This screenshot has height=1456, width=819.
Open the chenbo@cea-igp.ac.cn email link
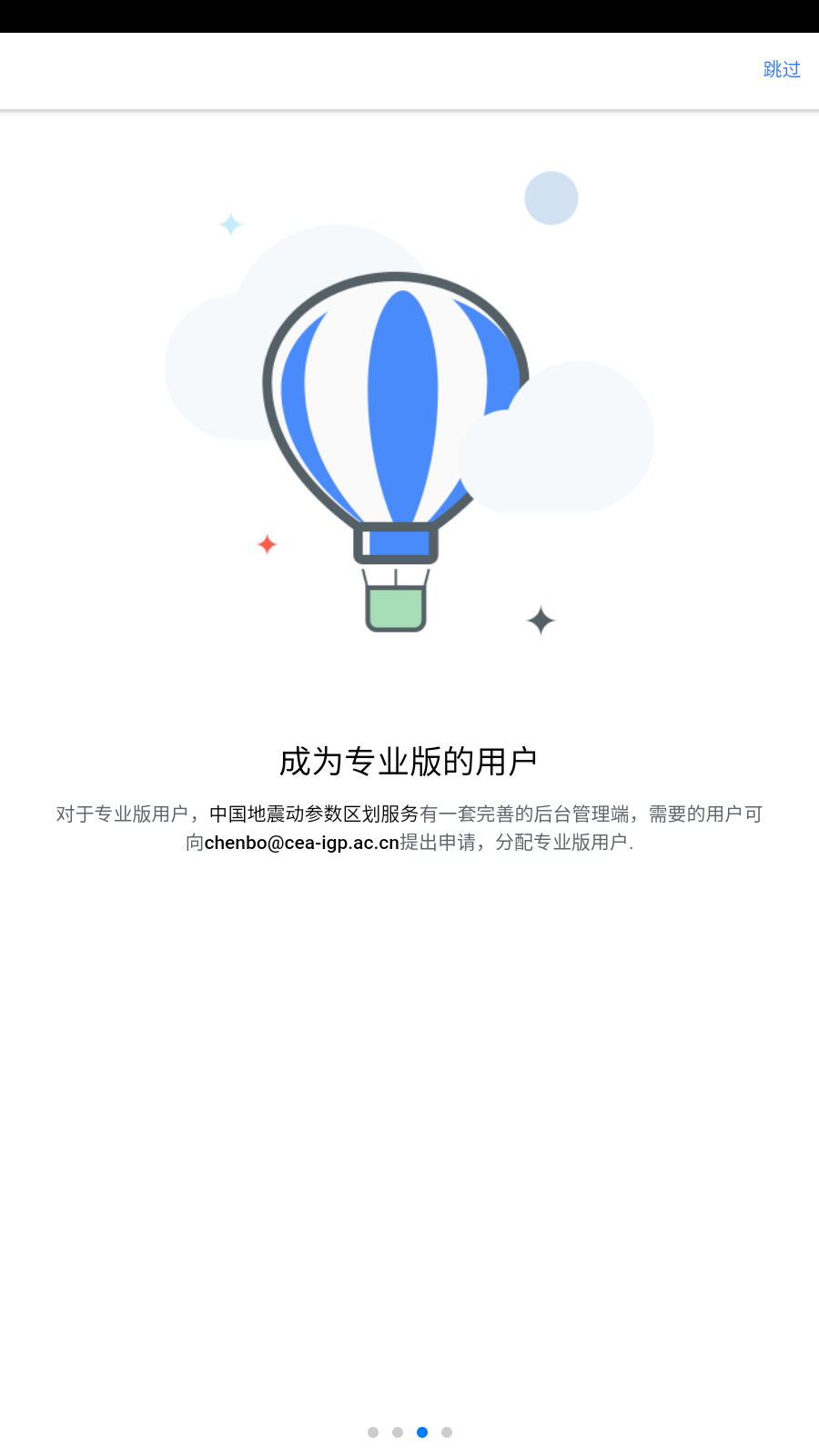click(301, 843)
